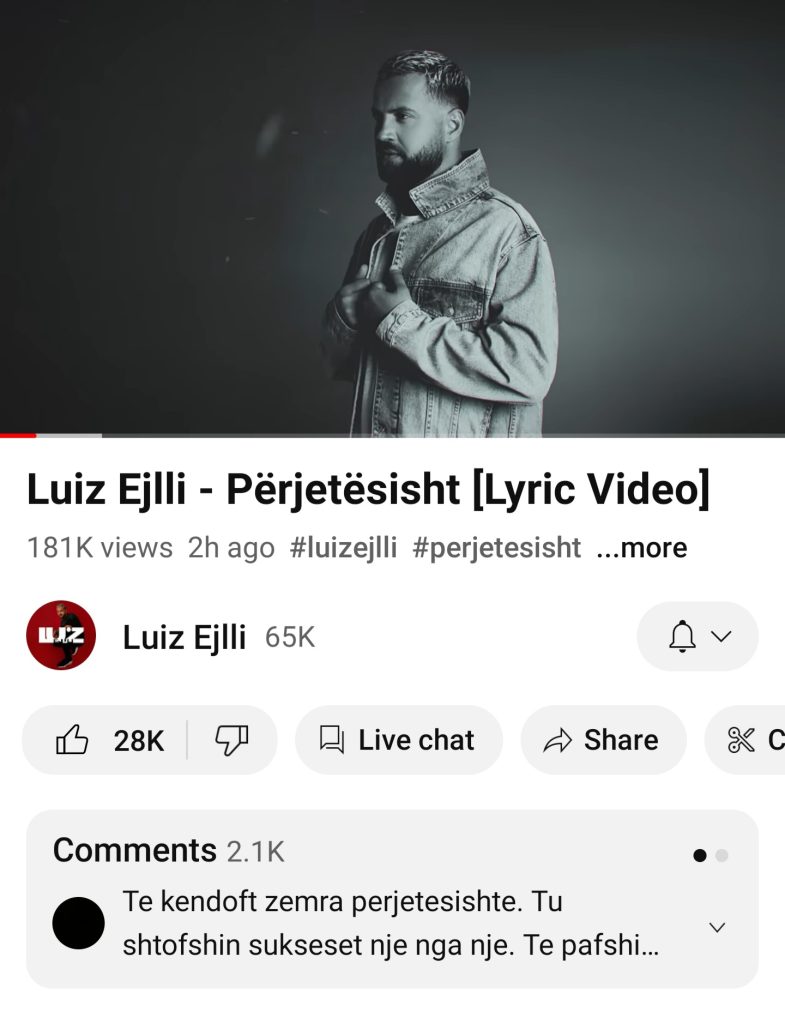Dislike this video
This screenshot has width=785, height=1024.
coord(232,740)
